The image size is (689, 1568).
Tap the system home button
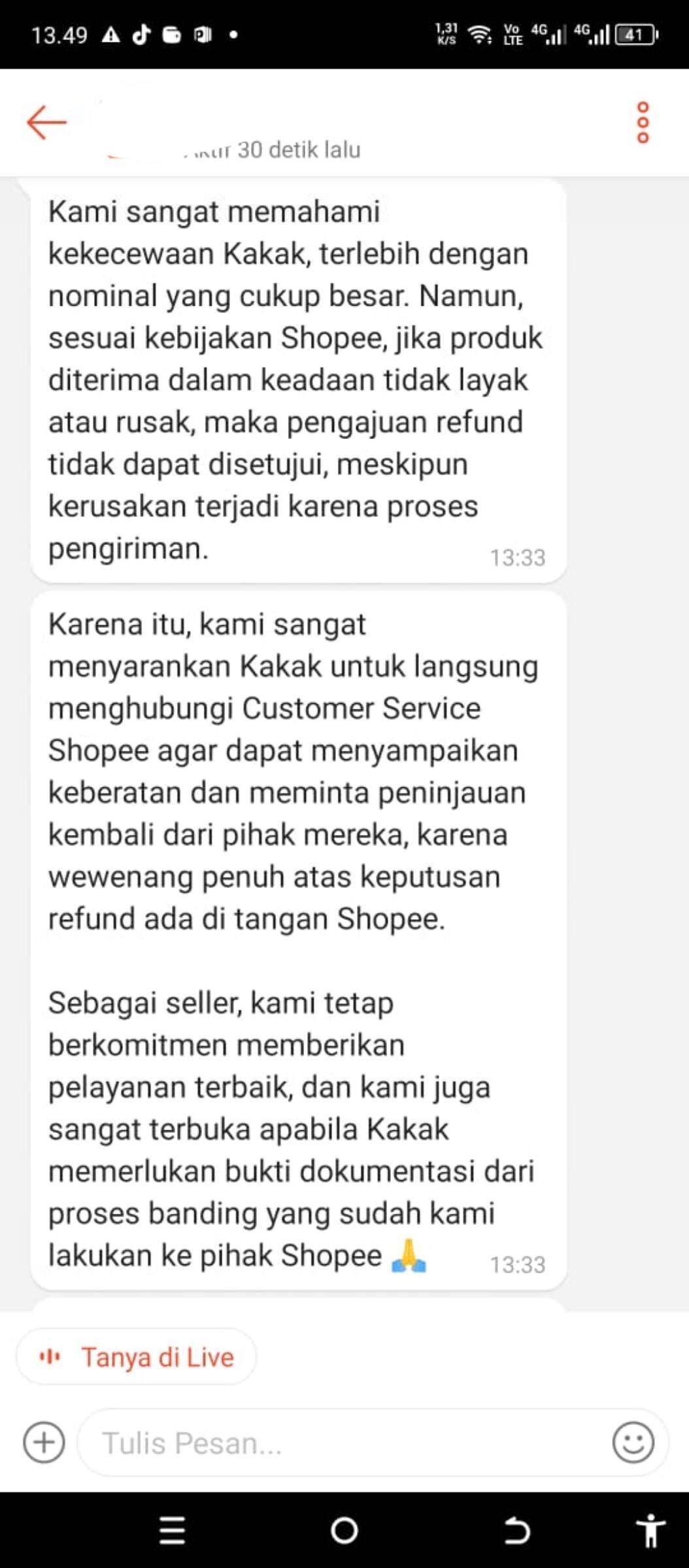(x=344, y=1531)
